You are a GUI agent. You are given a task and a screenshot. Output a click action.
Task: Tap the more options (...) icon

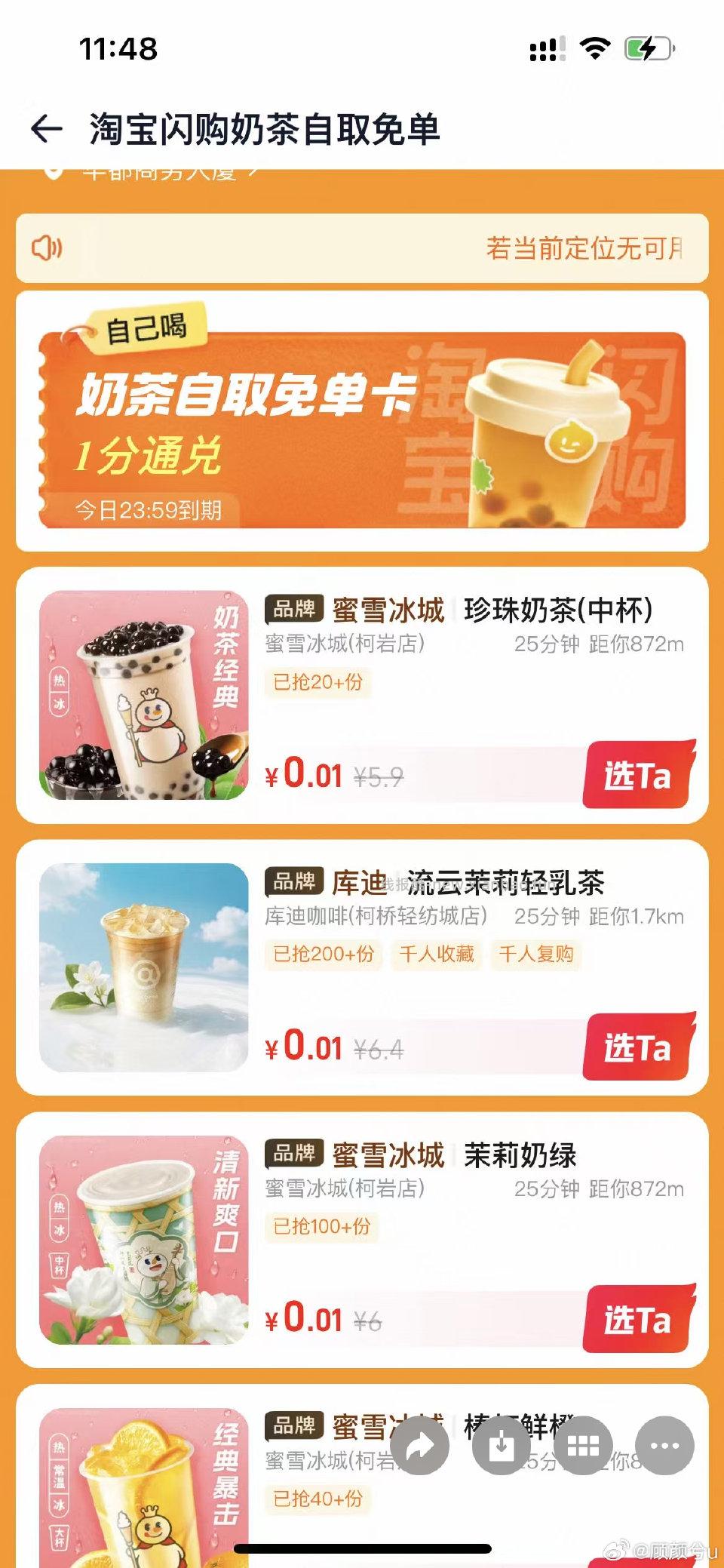click(664, 1446)
